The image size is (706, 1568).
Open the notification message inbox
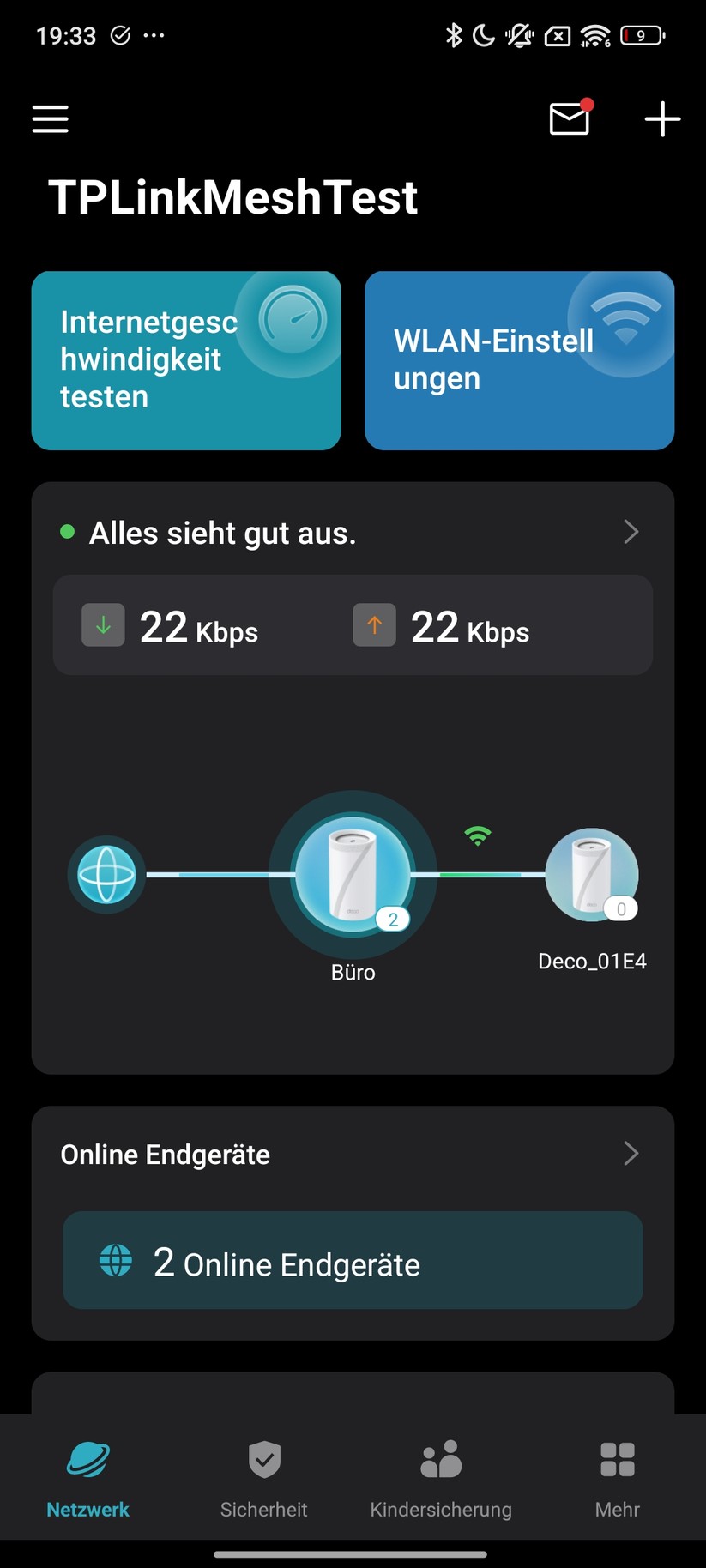pyautogui.click(x=569, y=119)
